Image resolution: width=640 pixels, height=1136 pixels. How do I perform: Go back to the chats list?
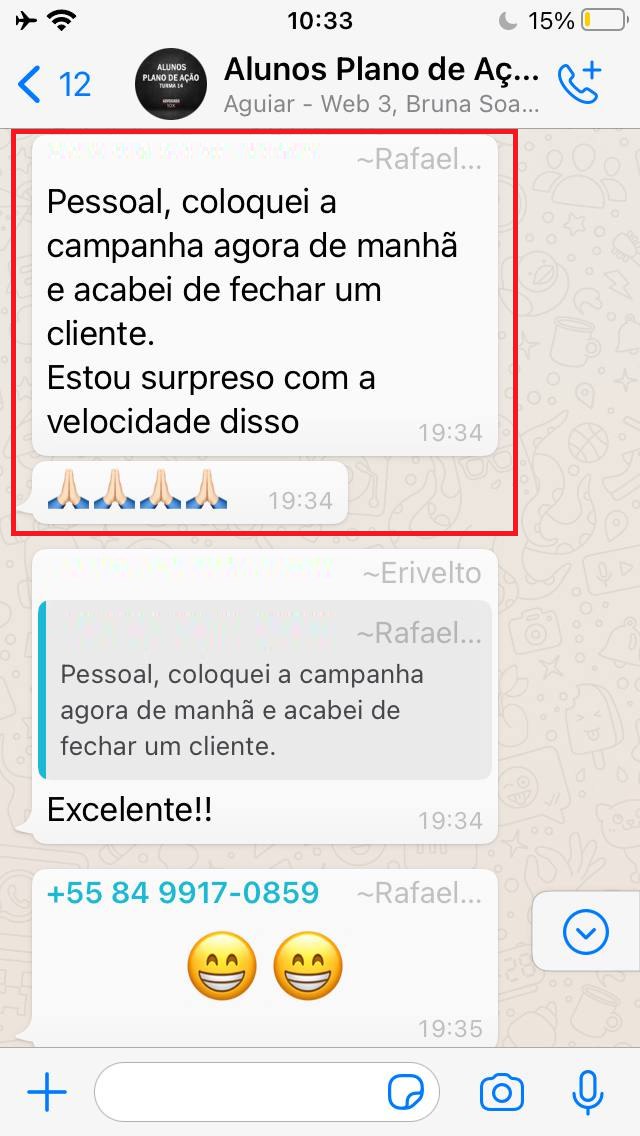coord(55,84)
